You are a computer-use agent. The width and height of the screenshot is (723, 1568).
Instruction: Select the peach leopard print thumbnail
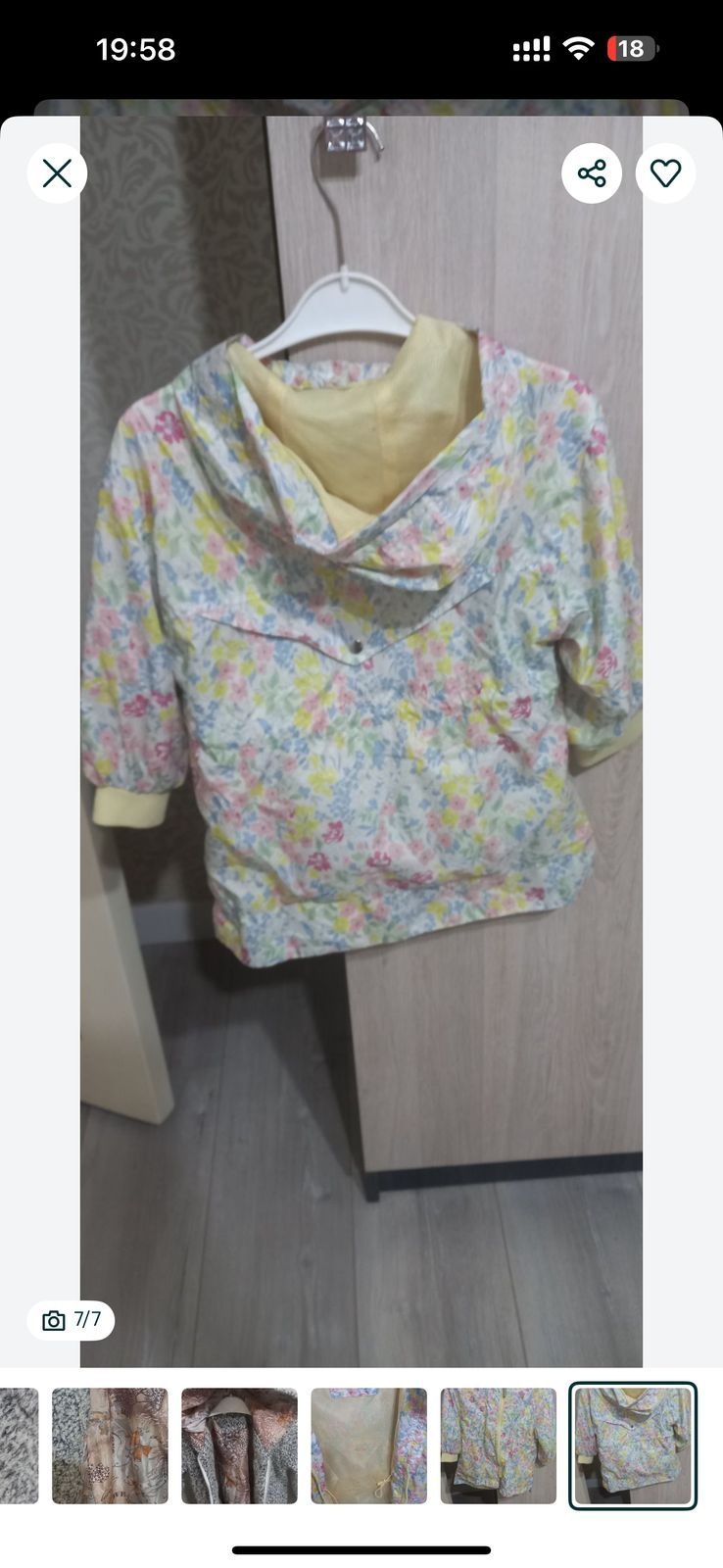[110, 1445]
